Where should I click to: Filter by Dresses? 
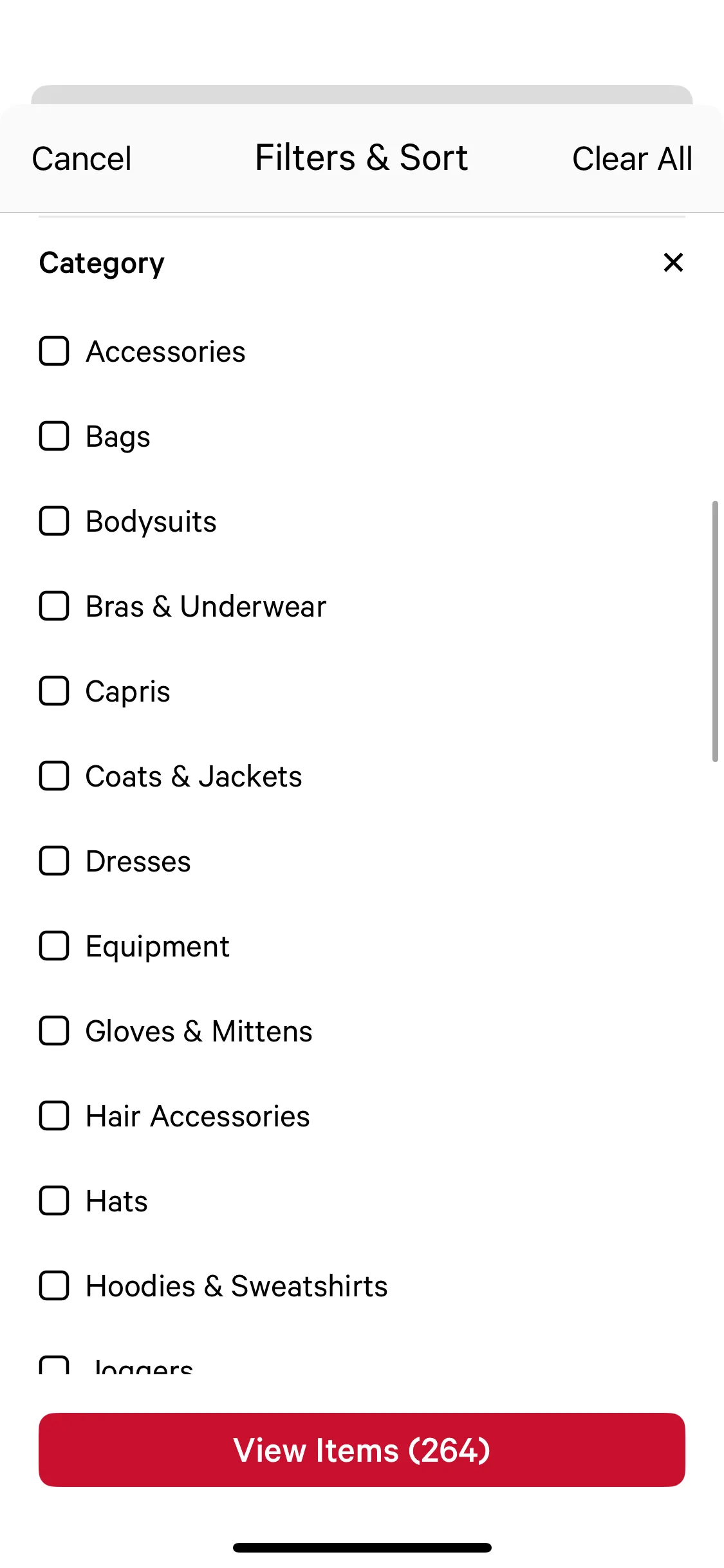tap(54, 861)
